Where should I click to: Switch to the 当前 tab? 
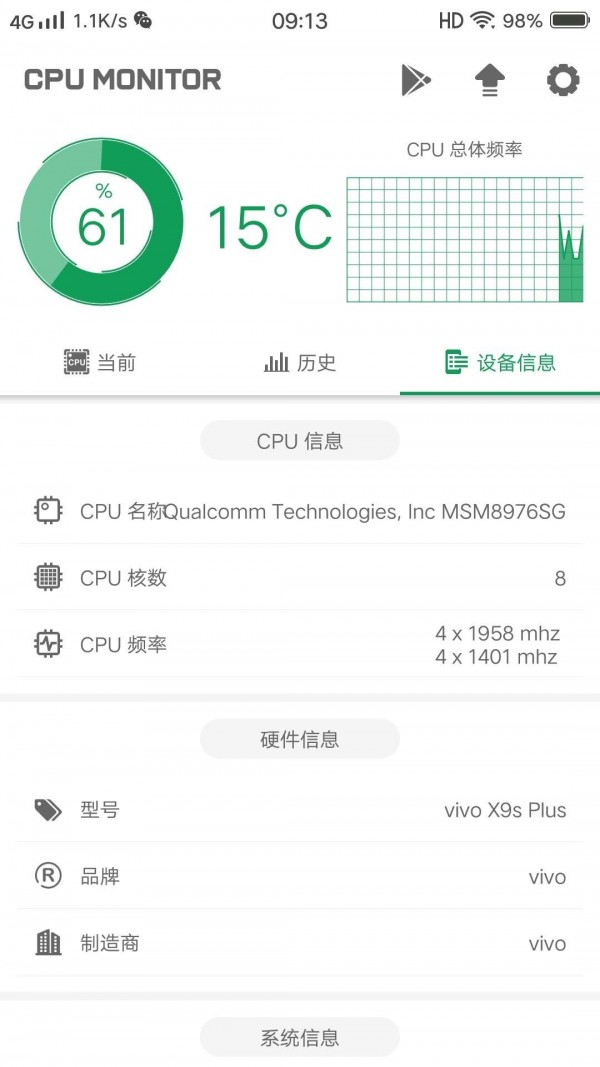click(100, 363)
